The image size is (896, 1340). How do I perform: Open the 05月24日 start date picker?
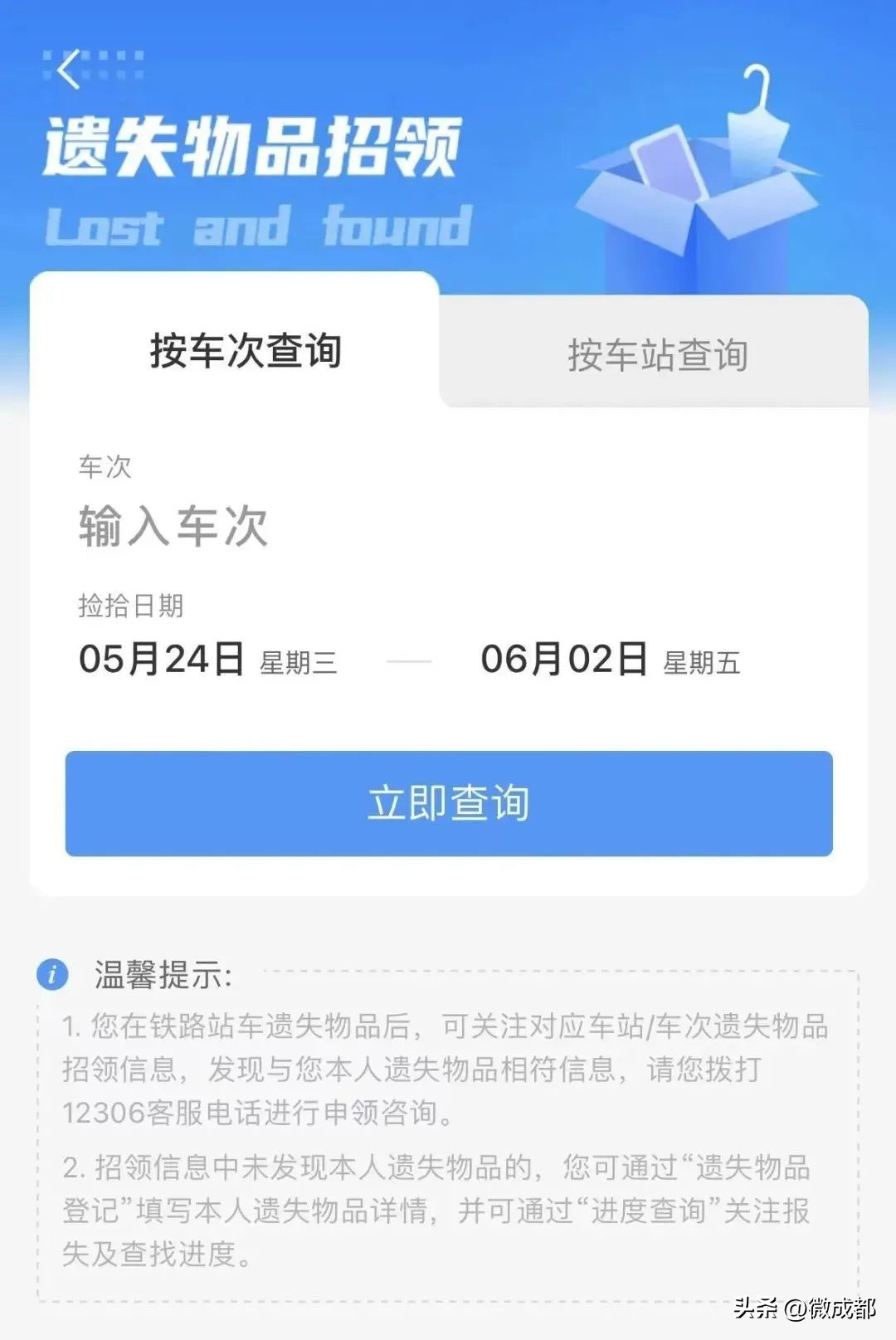coord(158,660)
